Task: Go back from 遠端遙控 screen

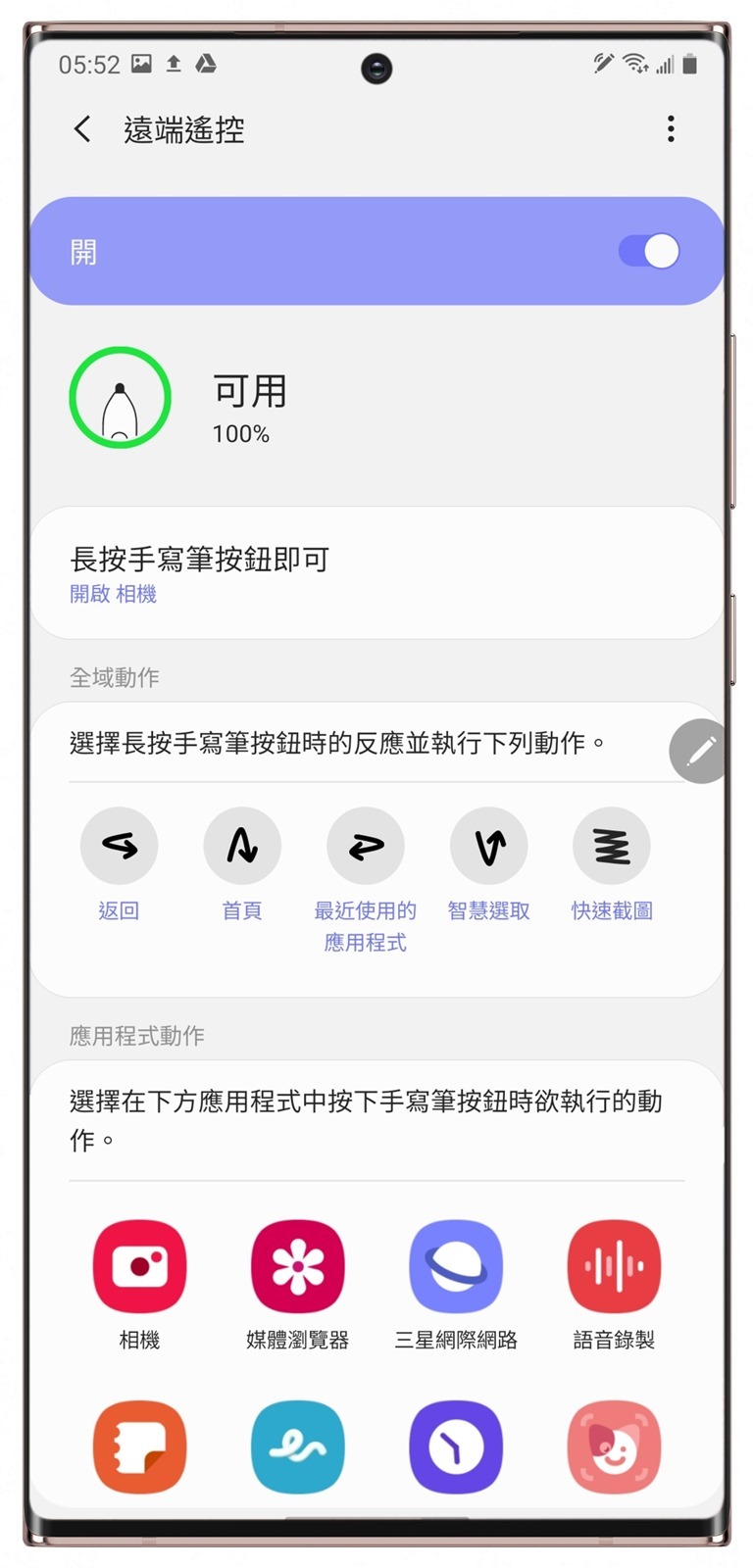Action: coord(83,129)
